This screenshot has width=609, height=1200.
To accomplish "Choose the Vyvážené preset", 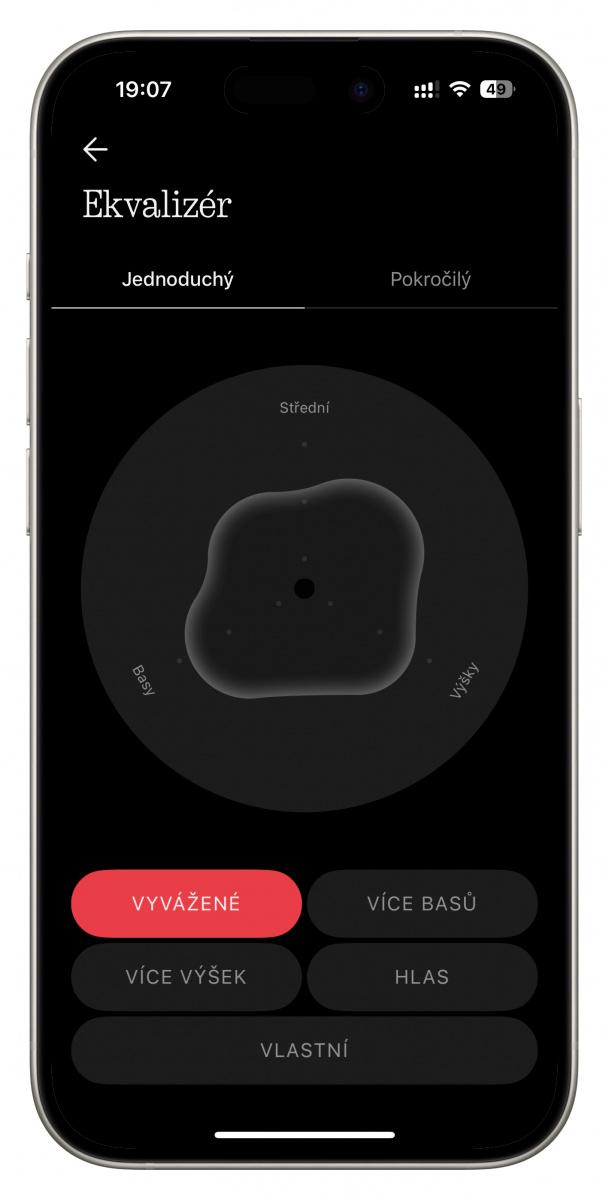I will pos(186,903).
